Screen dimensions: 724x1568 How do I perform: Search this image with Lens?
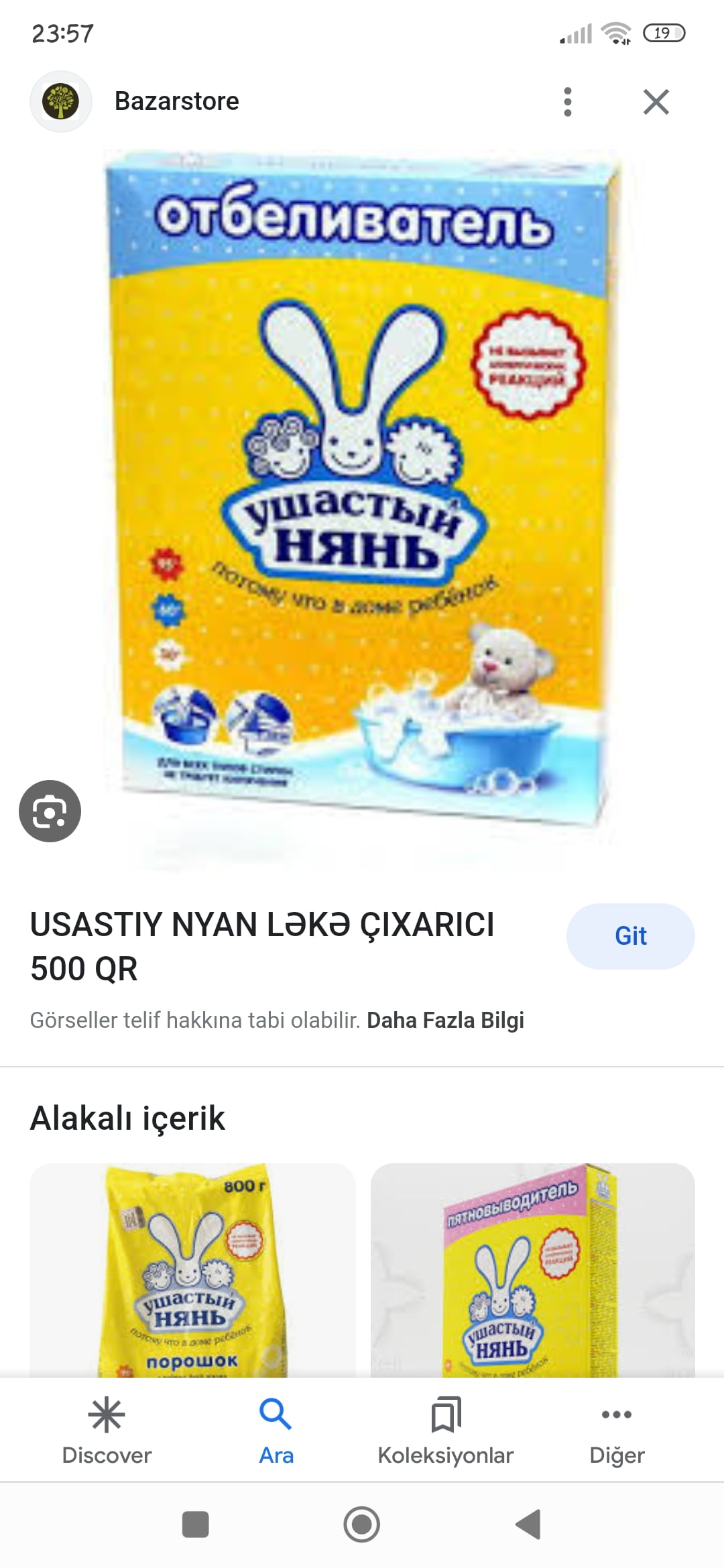[50, 811]
